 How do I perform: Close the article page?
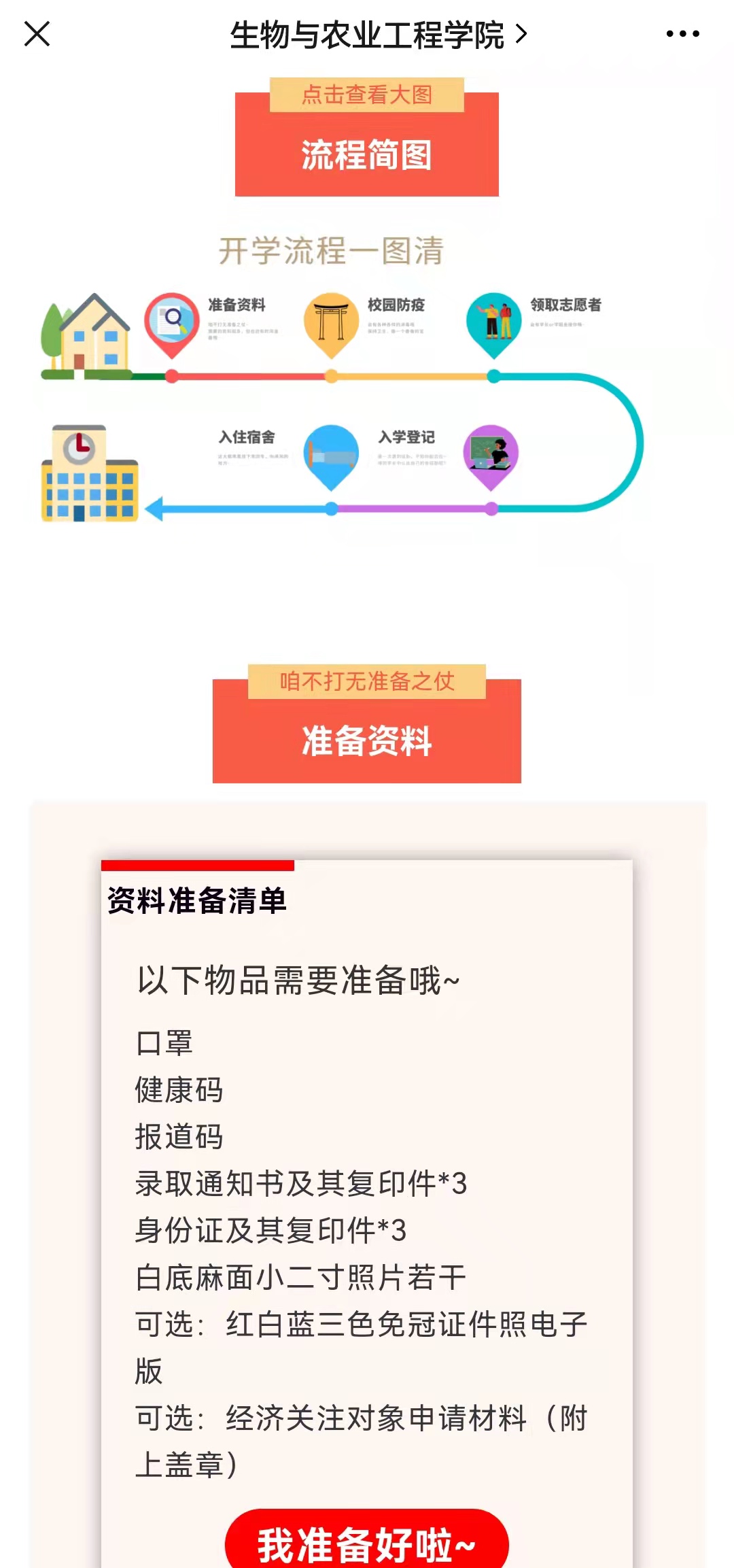coord(37,34)
